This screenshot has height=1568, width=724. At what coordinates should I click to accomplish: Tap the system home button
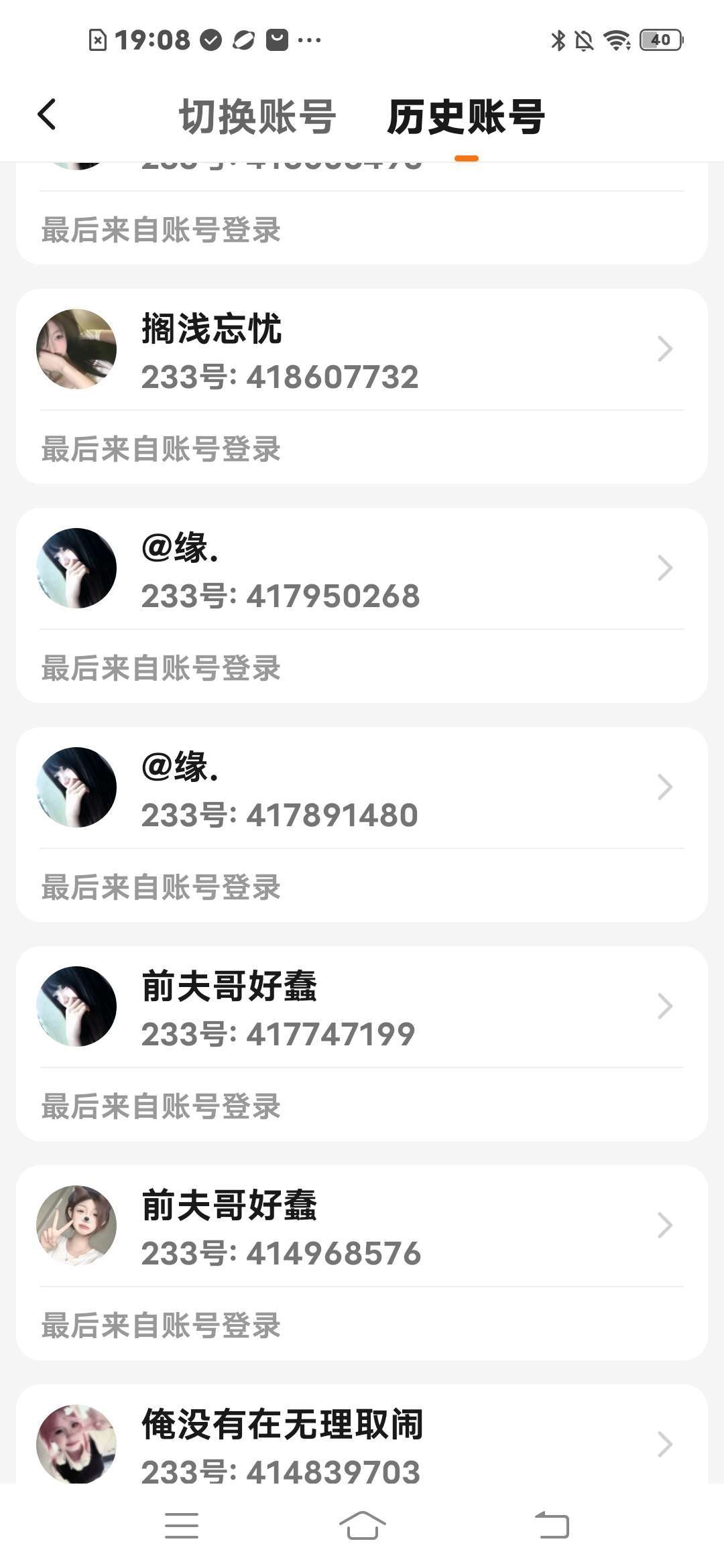coord(362,1526)
